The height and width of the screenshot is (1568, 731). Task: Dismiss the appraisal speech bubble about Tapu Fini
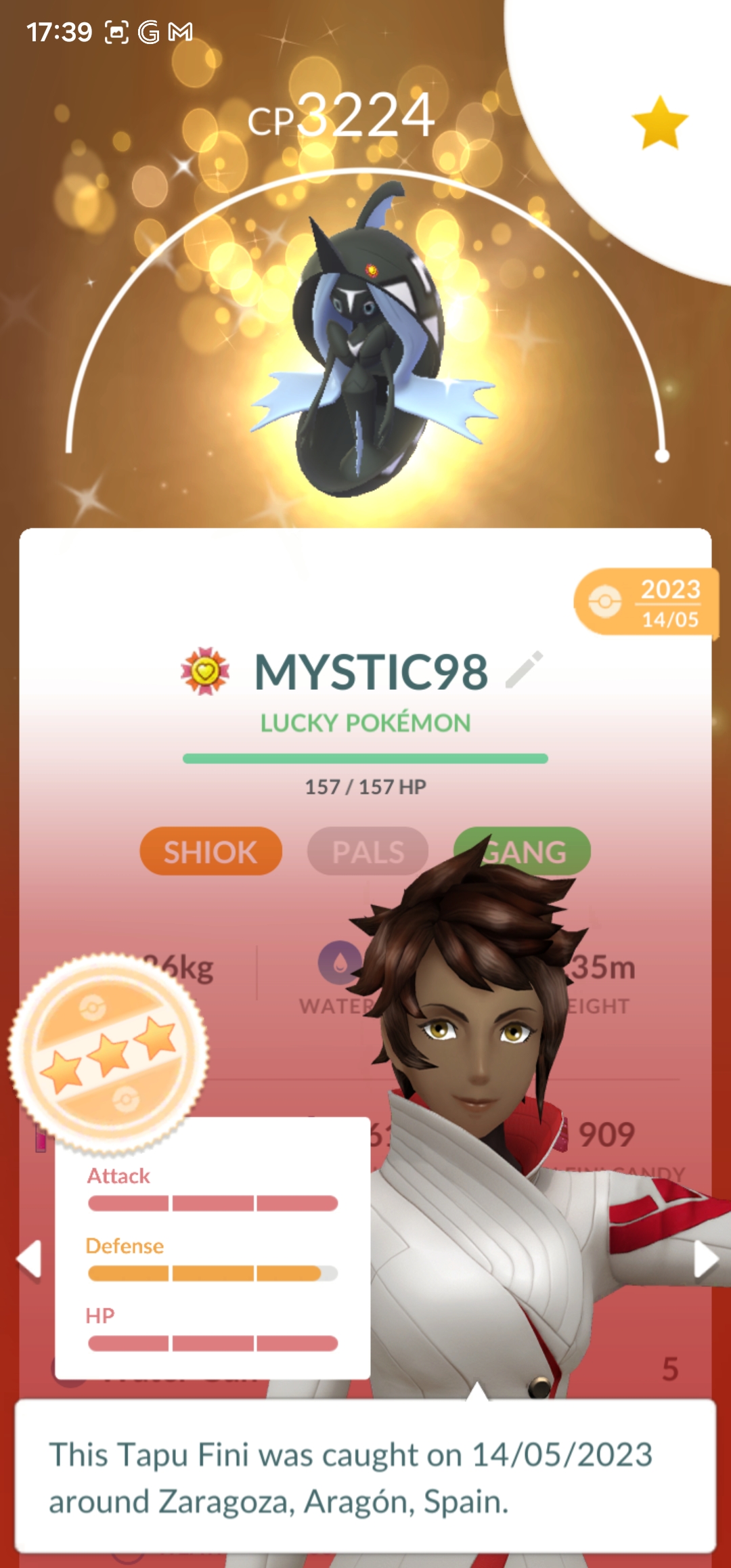[x=365, y=1477]
